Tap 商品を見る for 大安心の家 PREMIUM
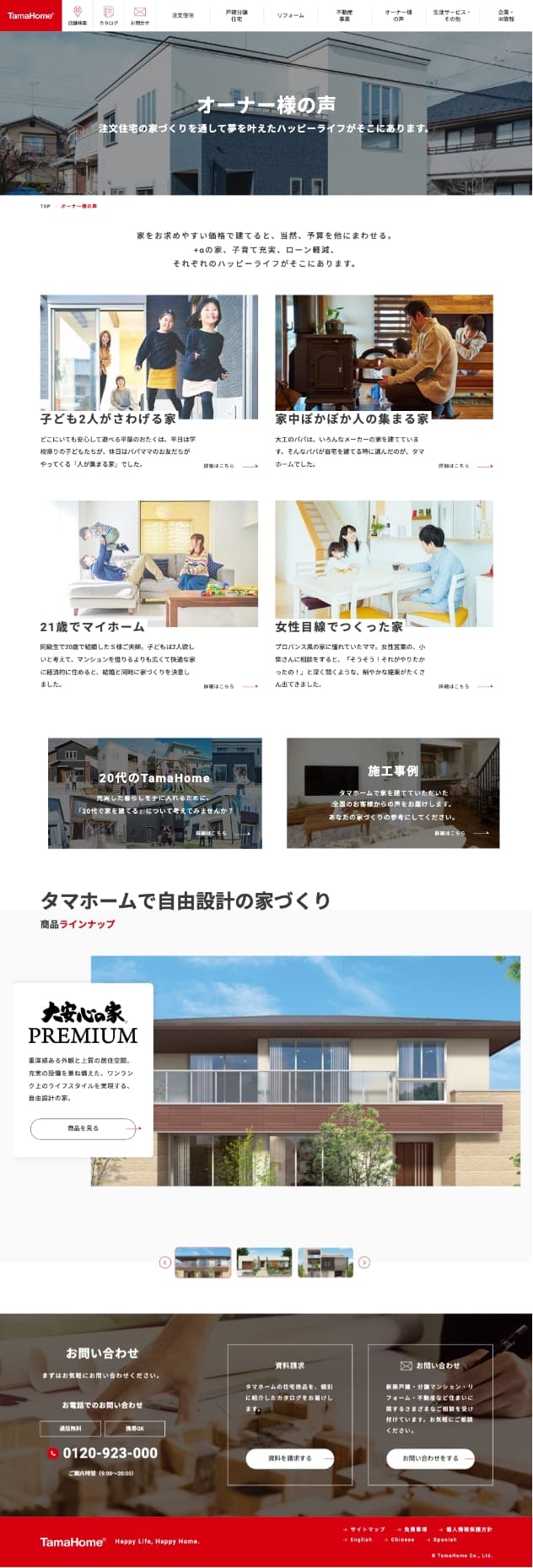 (x=83, y=1128)
